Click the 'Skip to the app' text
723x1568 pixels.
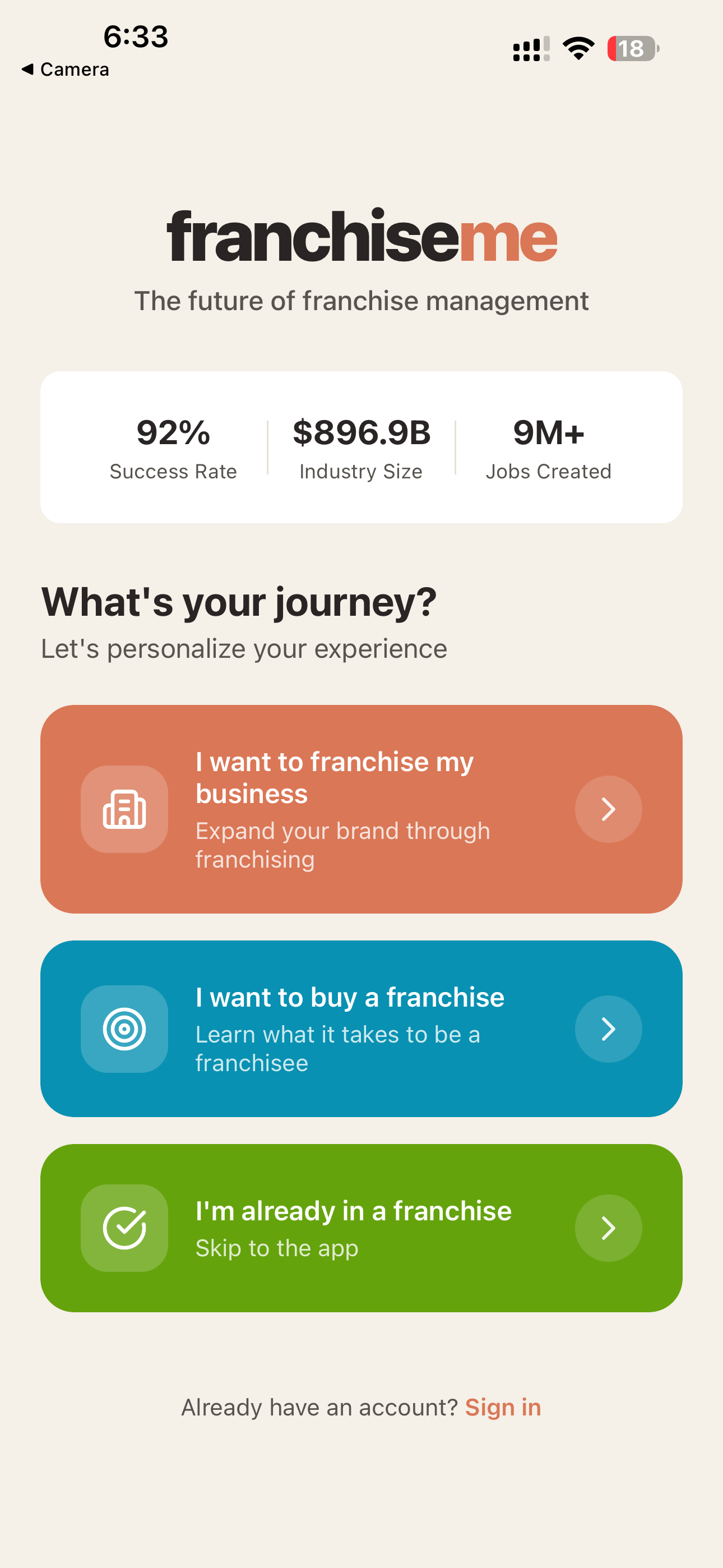tap(276, 1248)
